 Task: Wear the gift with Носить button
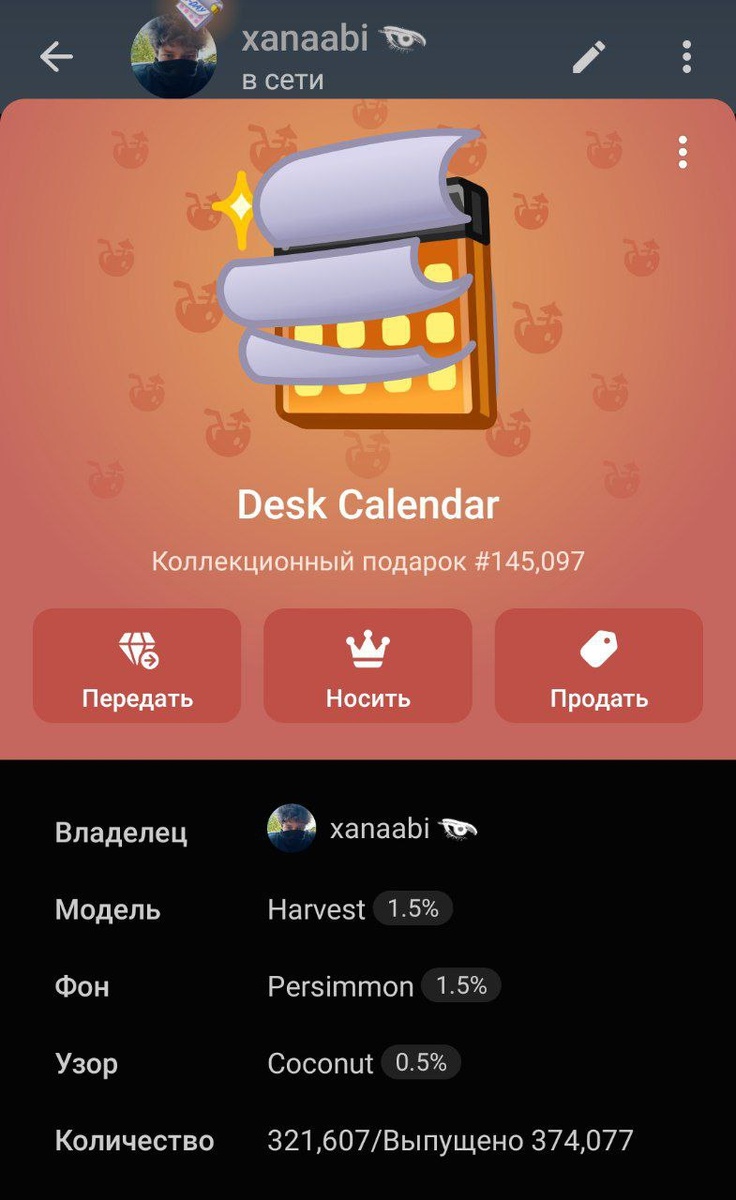point(368,666)
